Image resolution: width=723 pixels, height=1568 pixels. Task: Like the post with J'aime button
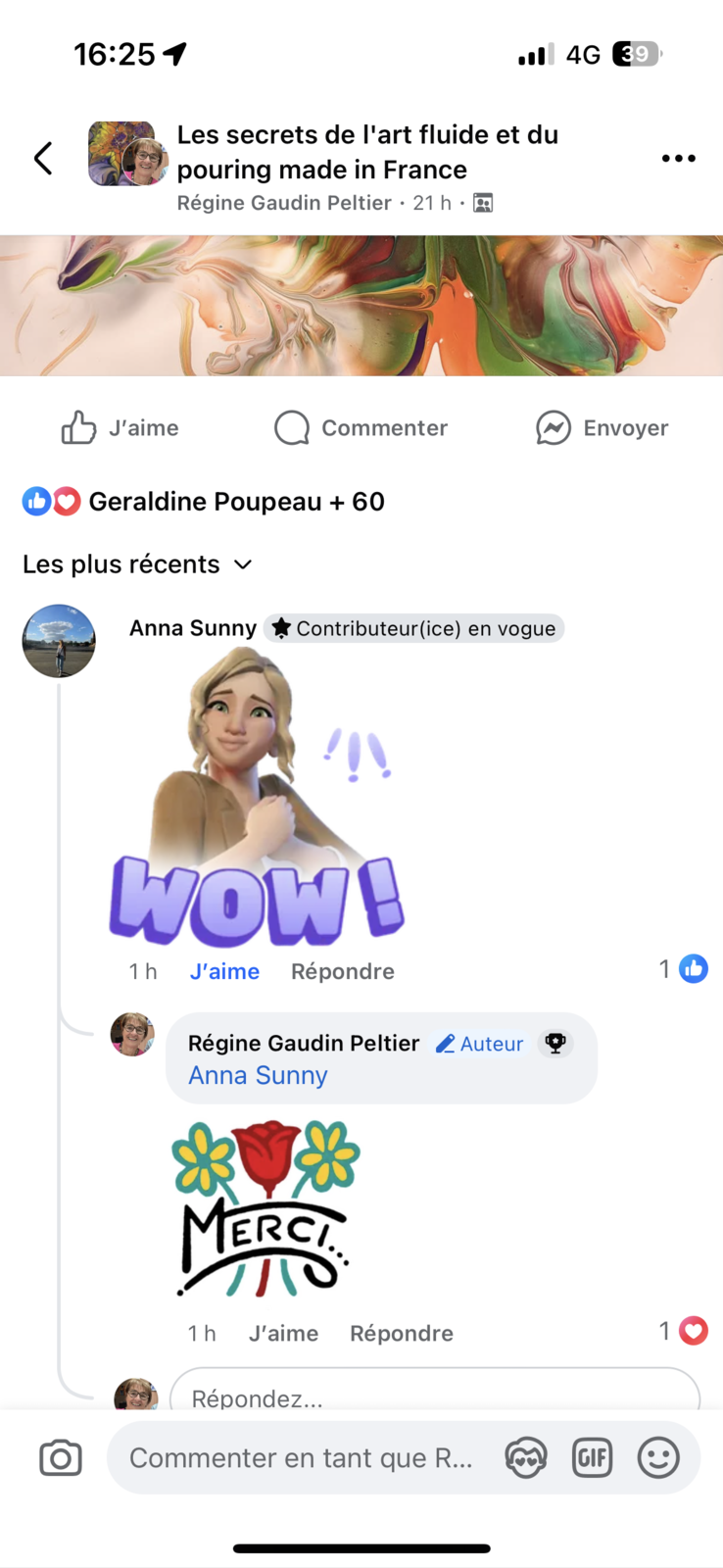point(120,428)
